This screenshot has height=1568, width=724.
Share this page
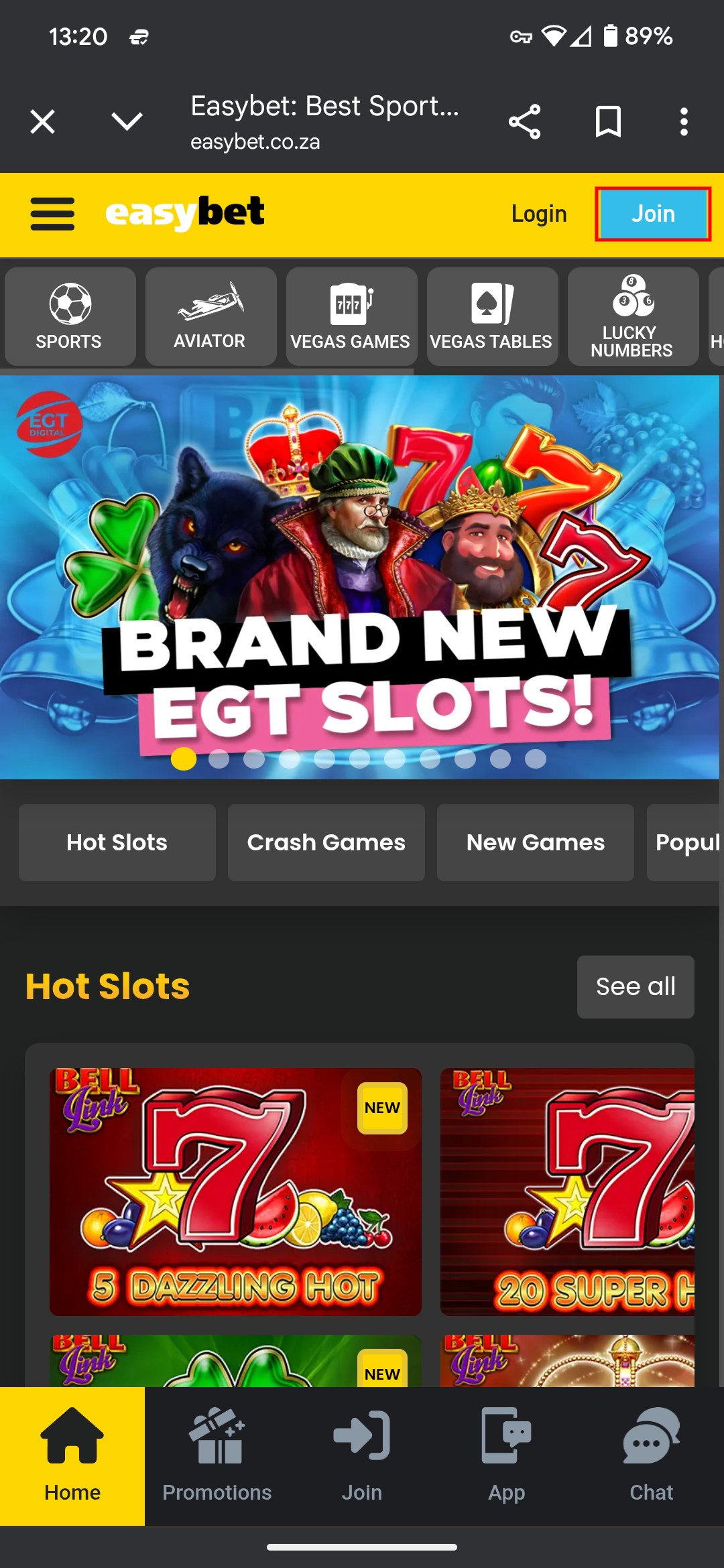524,122
